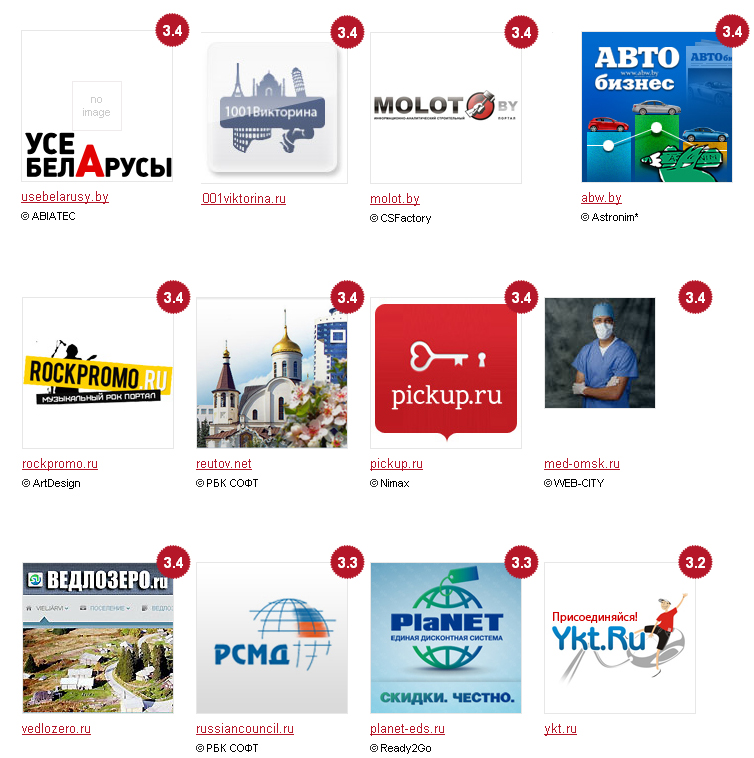Open the planet-eds.ru link

tap(407, 729)
